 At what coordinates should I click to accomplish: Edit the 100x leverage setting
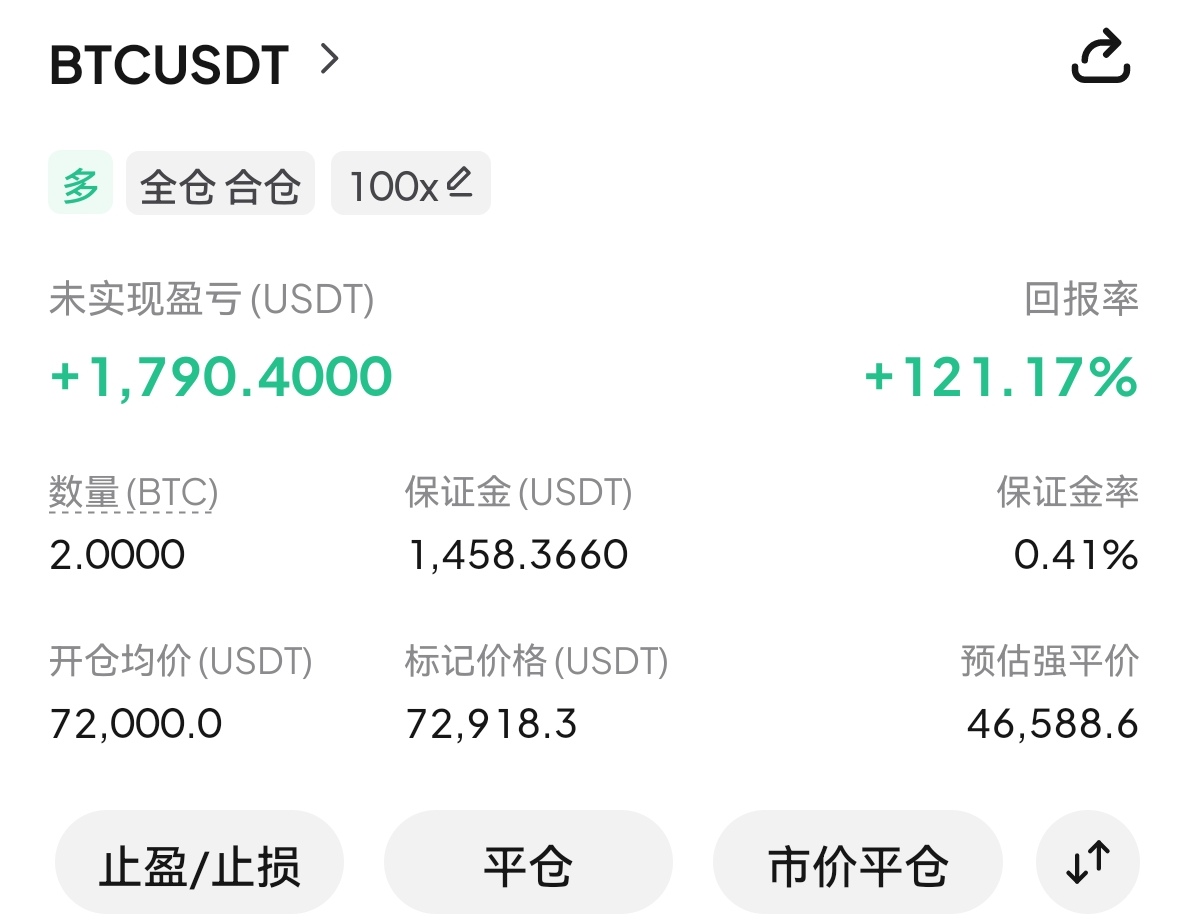coord(410,184)
